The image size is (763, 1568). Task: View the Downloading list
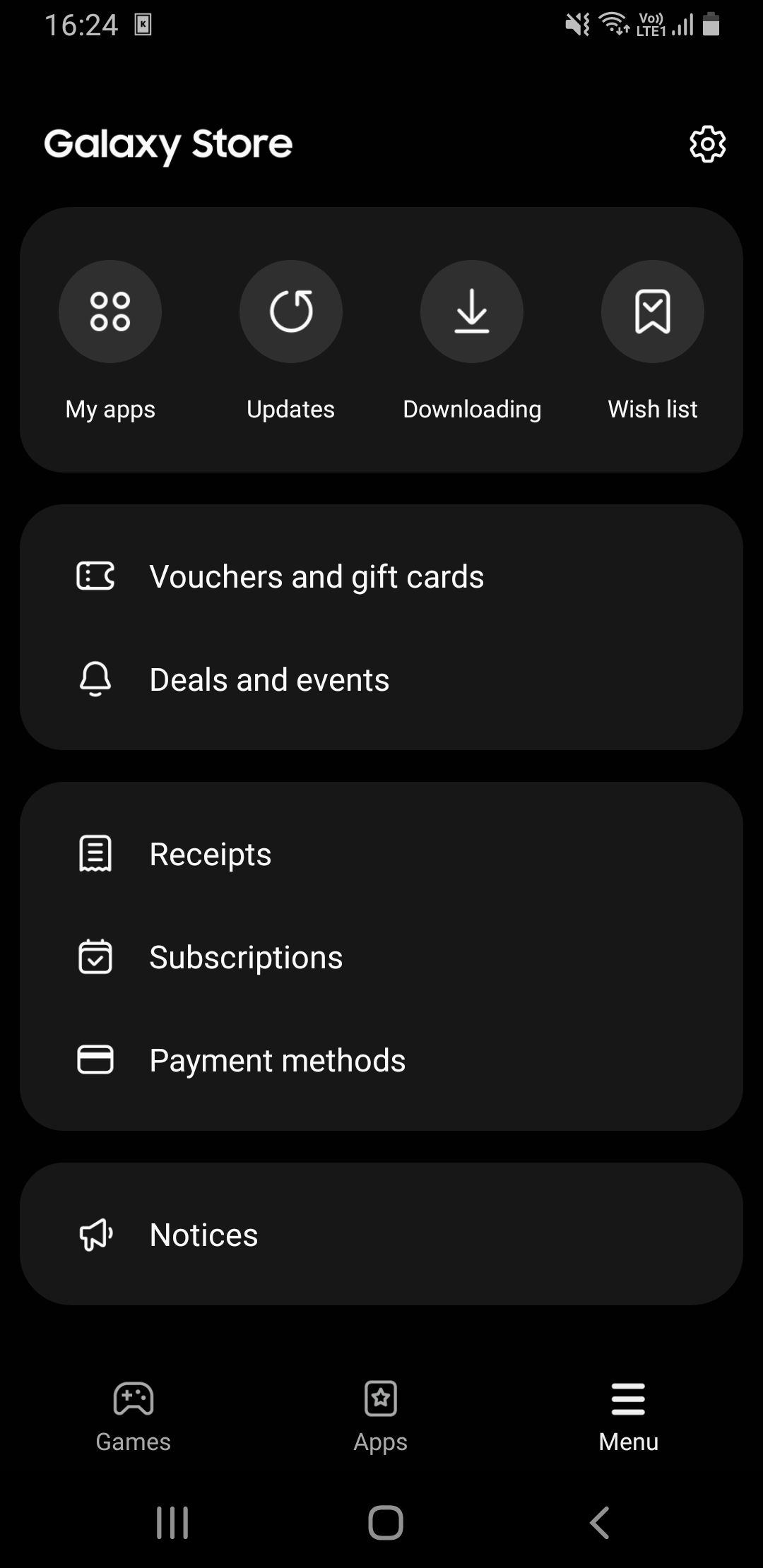tap(472, 311)
